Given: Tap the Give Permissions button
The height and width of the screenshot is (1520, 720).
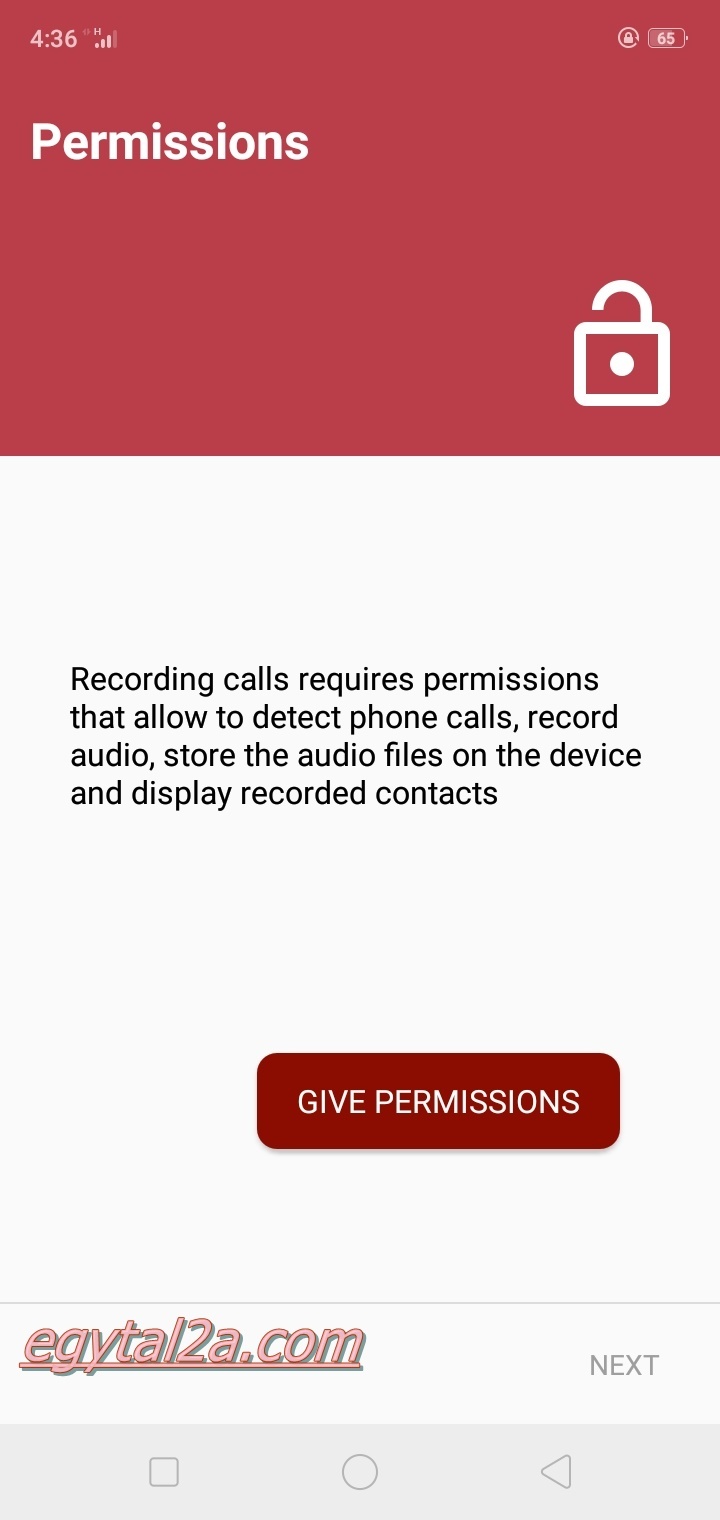Looking at the screenshot, I should [438, 1101].
